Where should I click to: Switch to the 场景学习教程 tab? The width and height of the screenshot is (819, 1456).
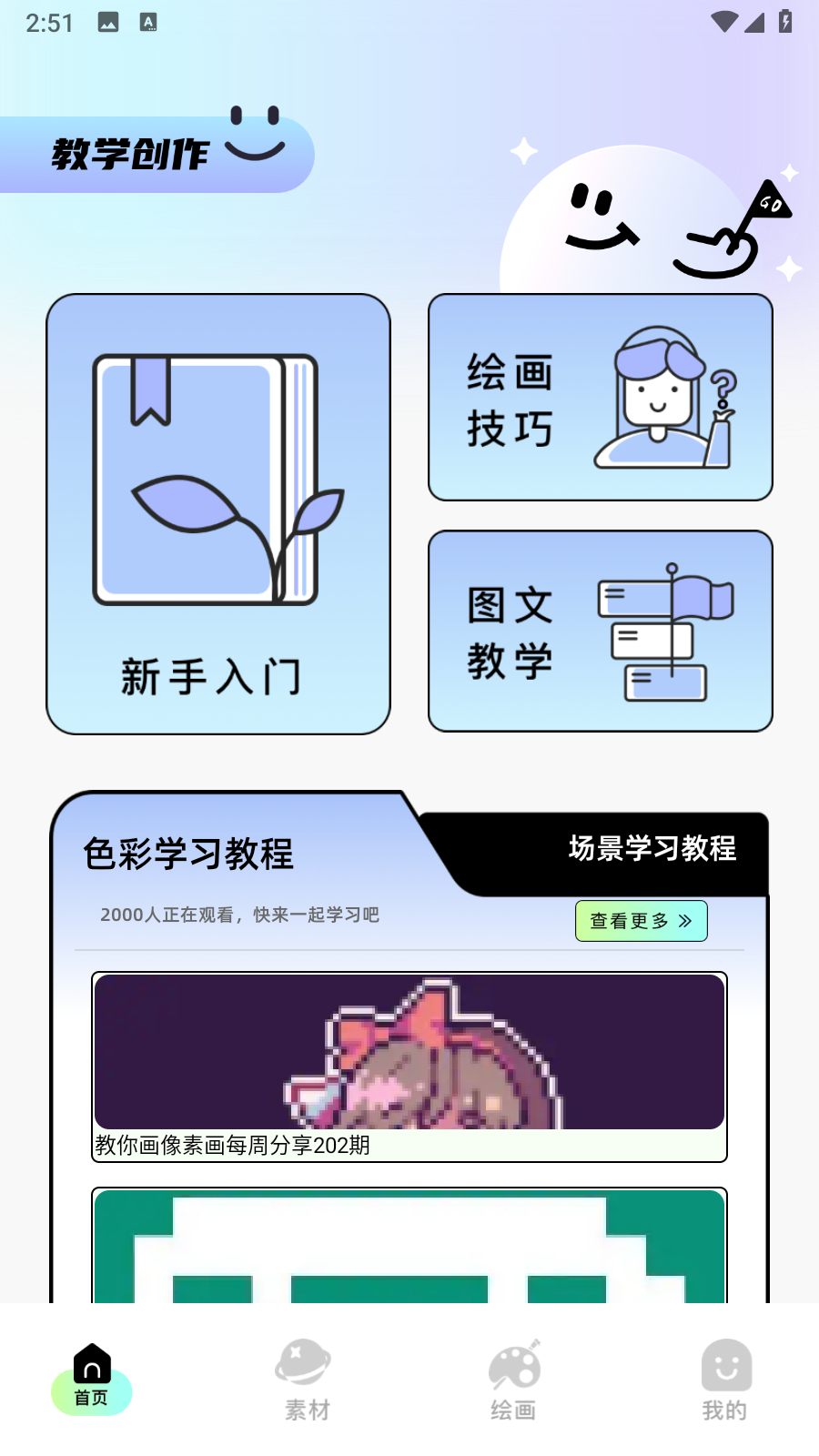coord(652,848)
